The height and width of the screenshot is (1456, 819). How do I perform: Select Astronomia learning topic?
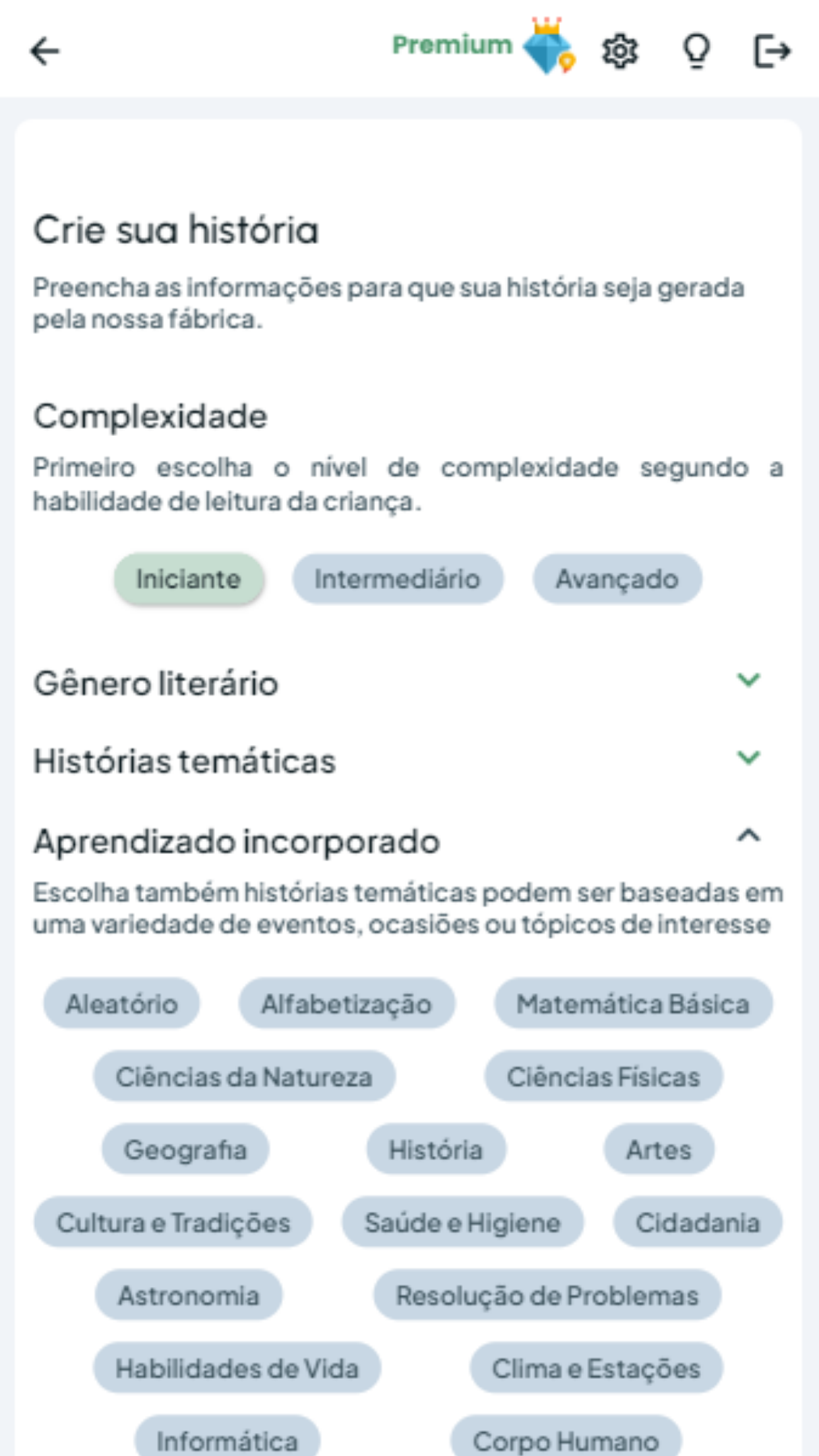click(x=189, y=1295)
